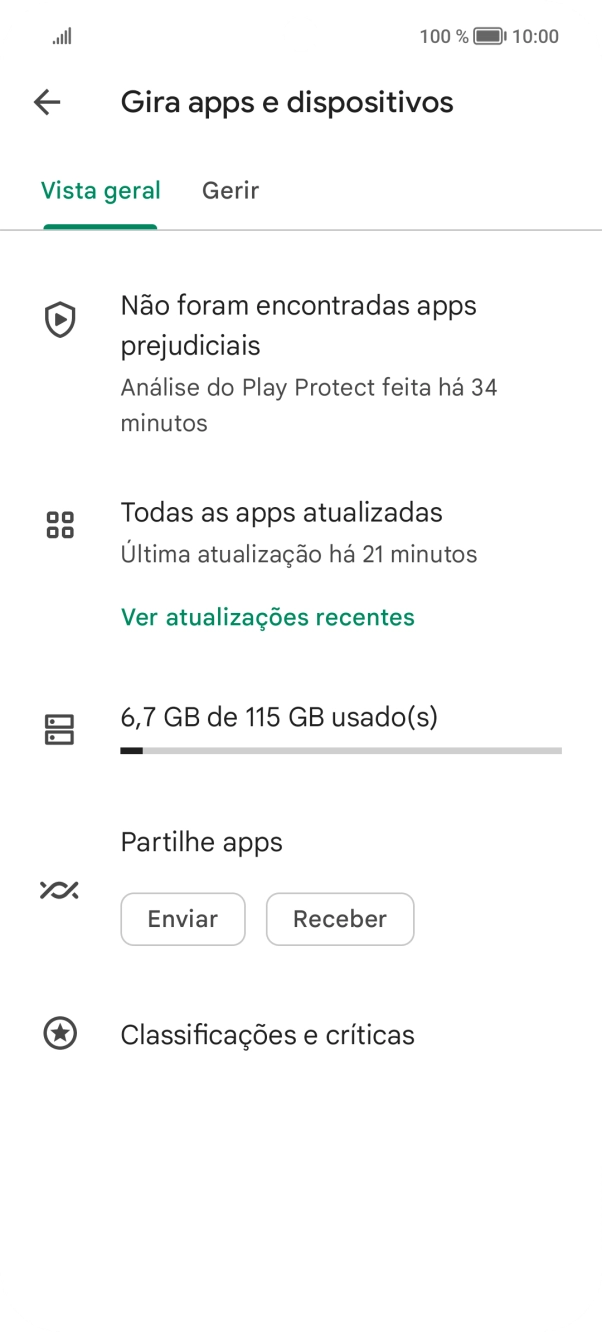Image resolution: width=602 pixels, height=1332 pixels.
Task: Open the Play Protect scan status
Action: [308, 363]
